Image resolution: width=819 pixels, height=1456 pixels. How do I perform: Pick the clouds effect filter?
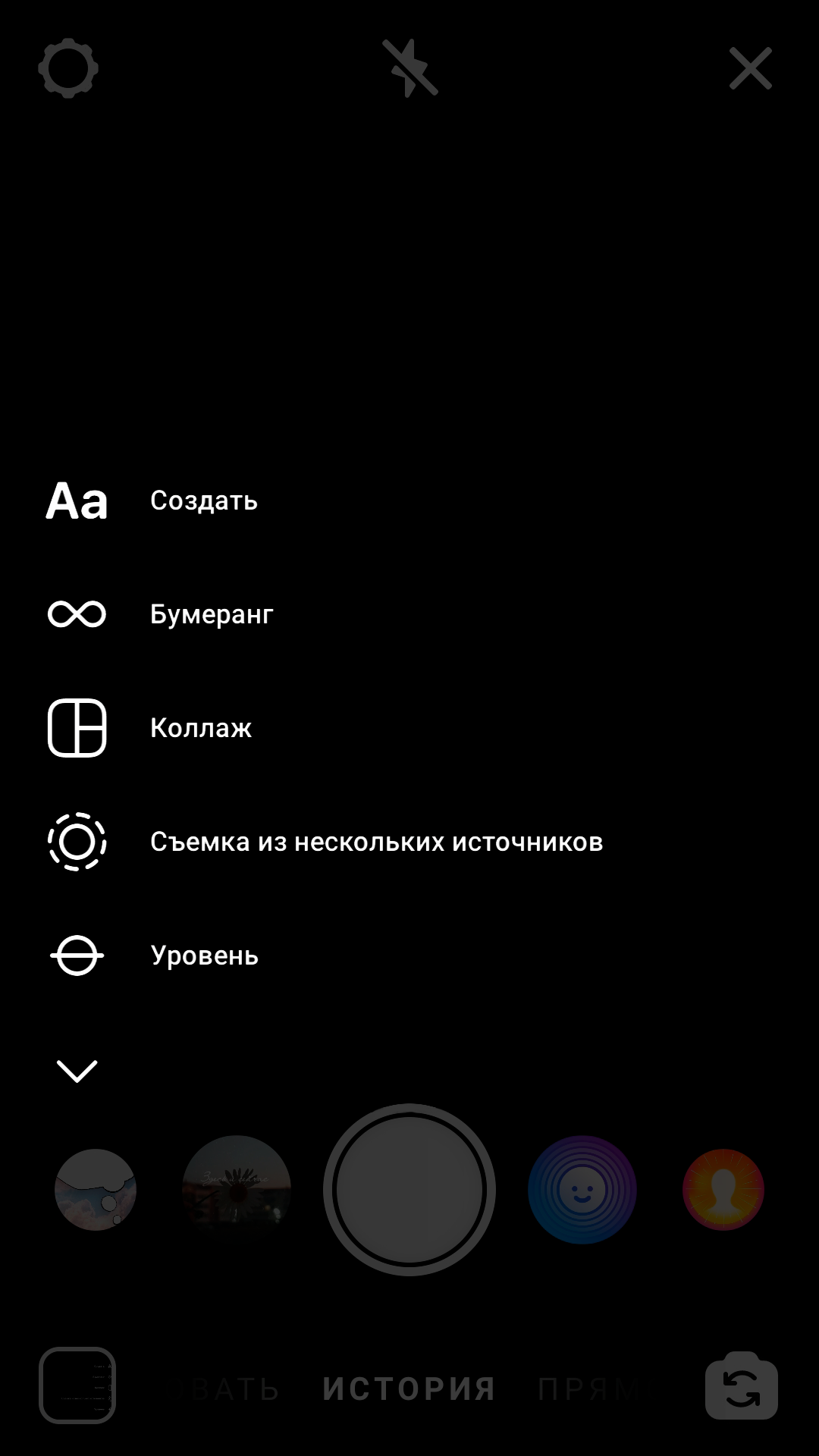click(x=96, y=1189)
